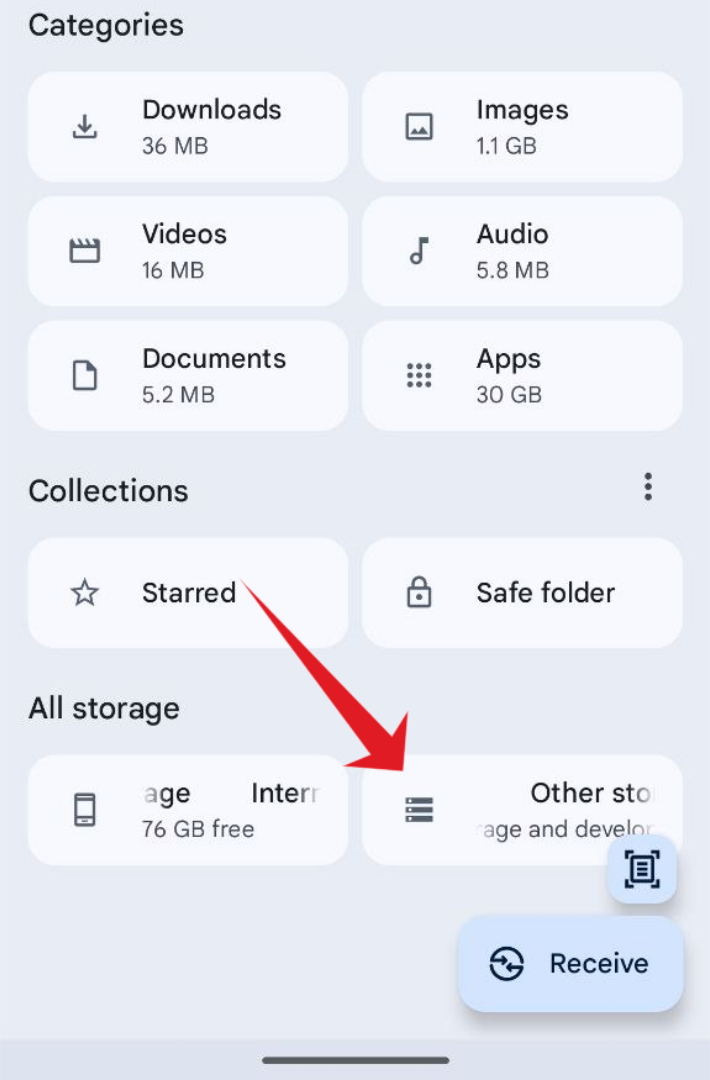Browse the Audio category
Screen dimensions: 710x1080
click(522, 251)
